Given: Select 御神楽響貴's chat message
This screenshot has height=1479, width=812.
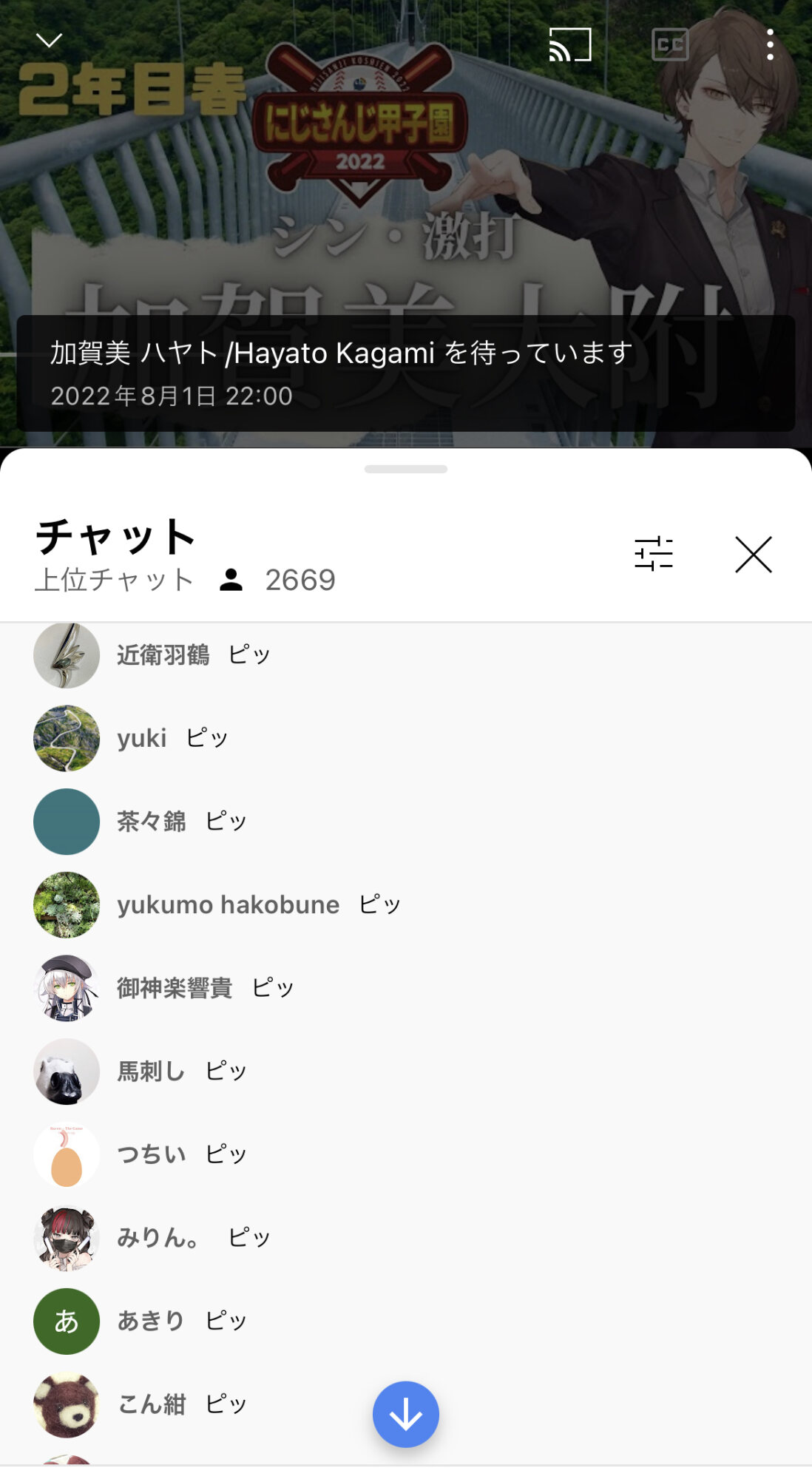Looking at the screenshot, I should pos(205,988).
